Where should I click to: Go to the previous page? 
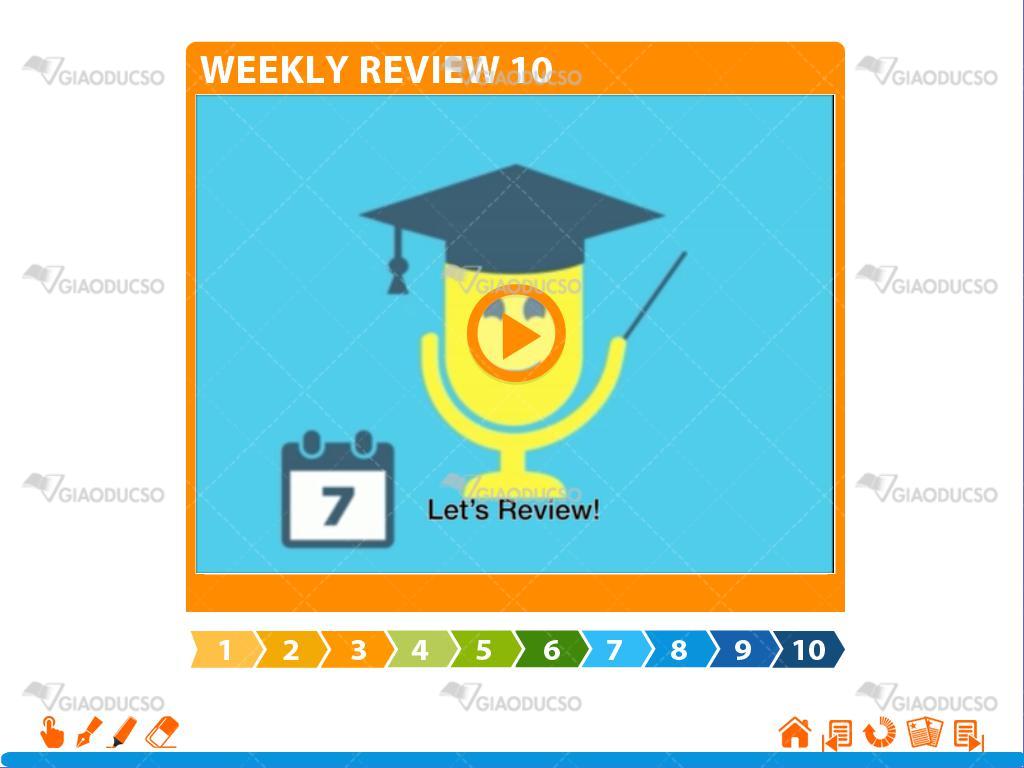(x=837, y=734)
